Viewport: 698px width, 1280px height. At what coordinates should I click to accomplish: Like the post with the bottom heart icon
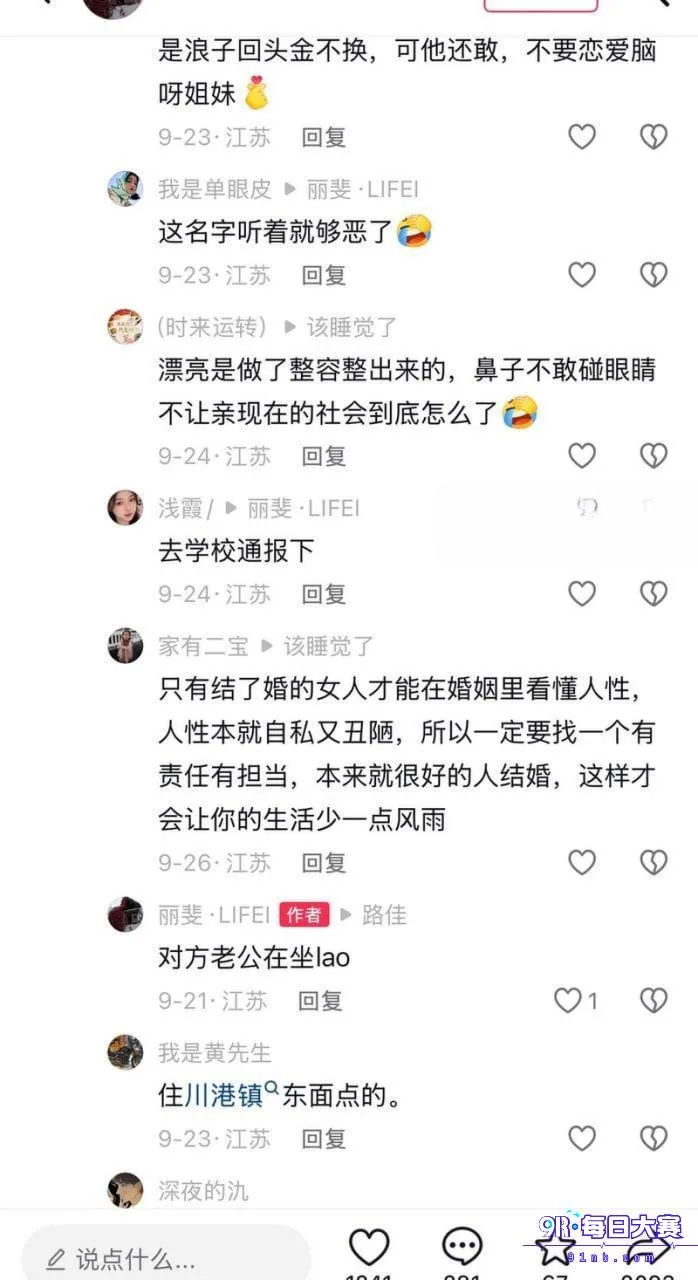click(368, 1247)
